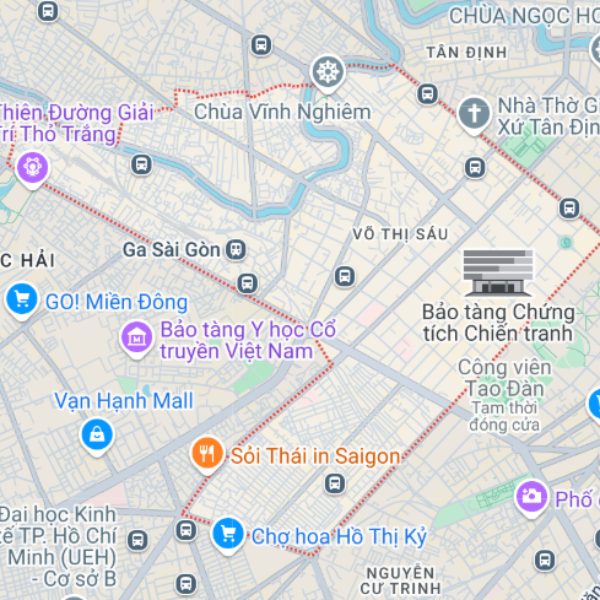Select the bus stop beside Võ Thị Sáu

point(345,275)
